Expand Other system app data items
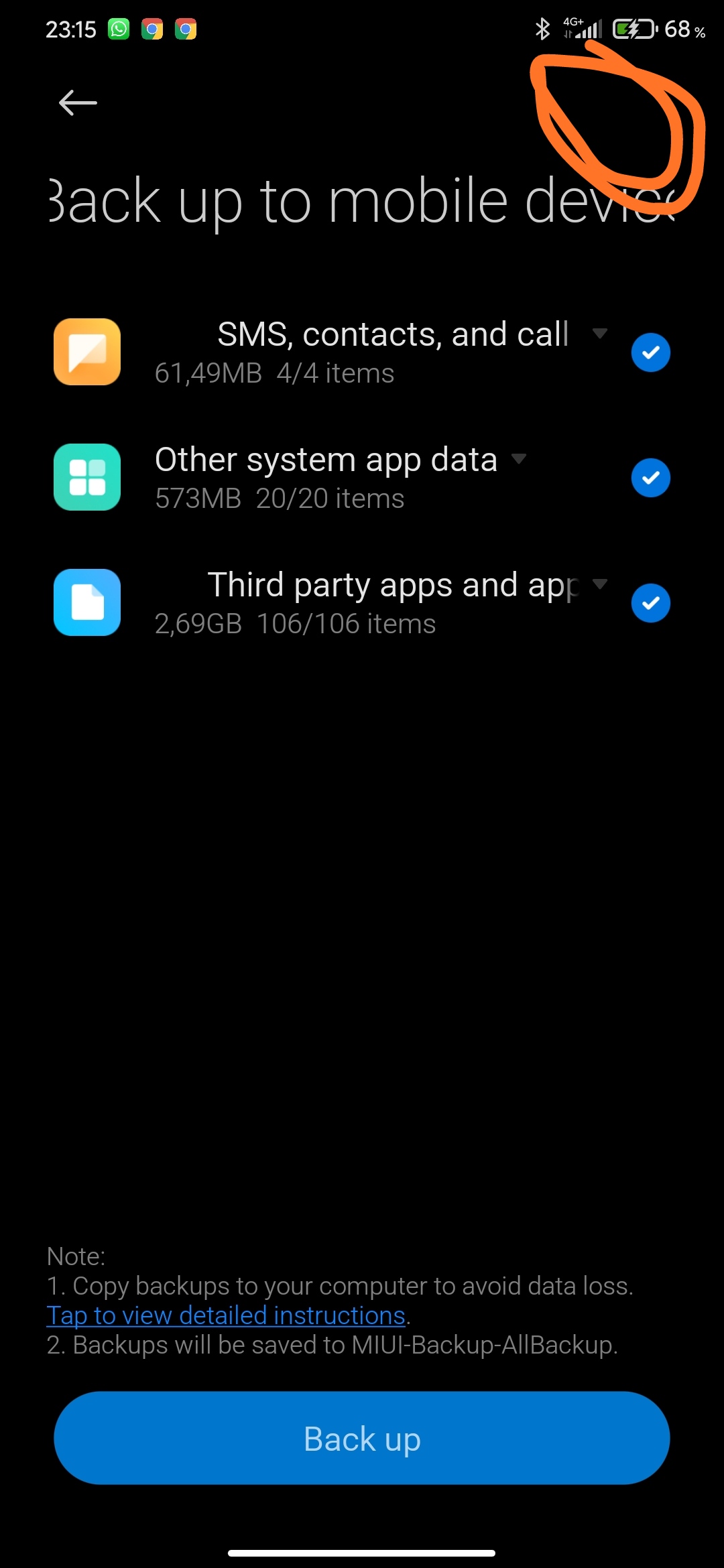 click(x=519, y=458)
